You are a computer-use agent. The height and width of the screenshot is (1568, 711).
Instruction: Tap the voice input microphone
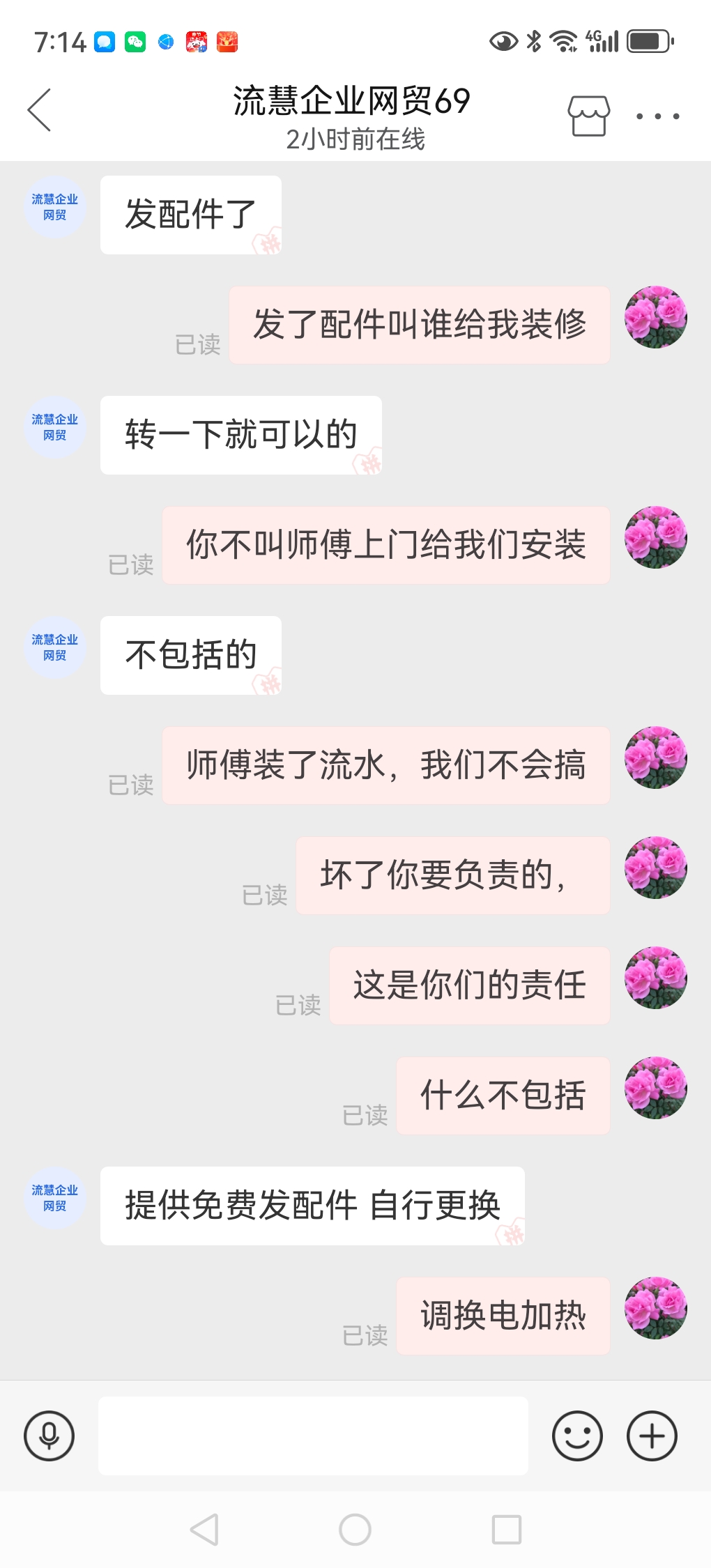[x=49, y=1436]
